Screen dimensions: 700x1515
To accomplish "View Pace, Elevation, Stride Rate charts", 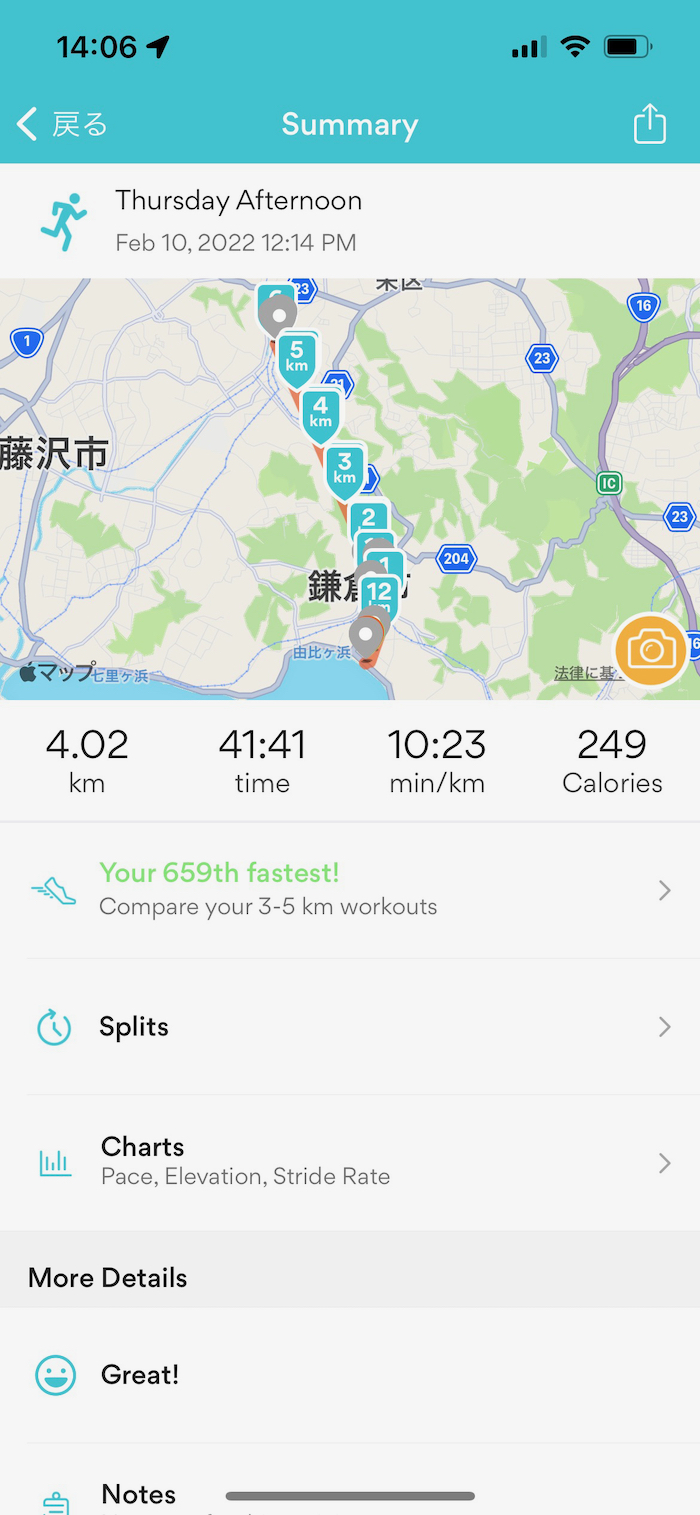I will 350,1161.
